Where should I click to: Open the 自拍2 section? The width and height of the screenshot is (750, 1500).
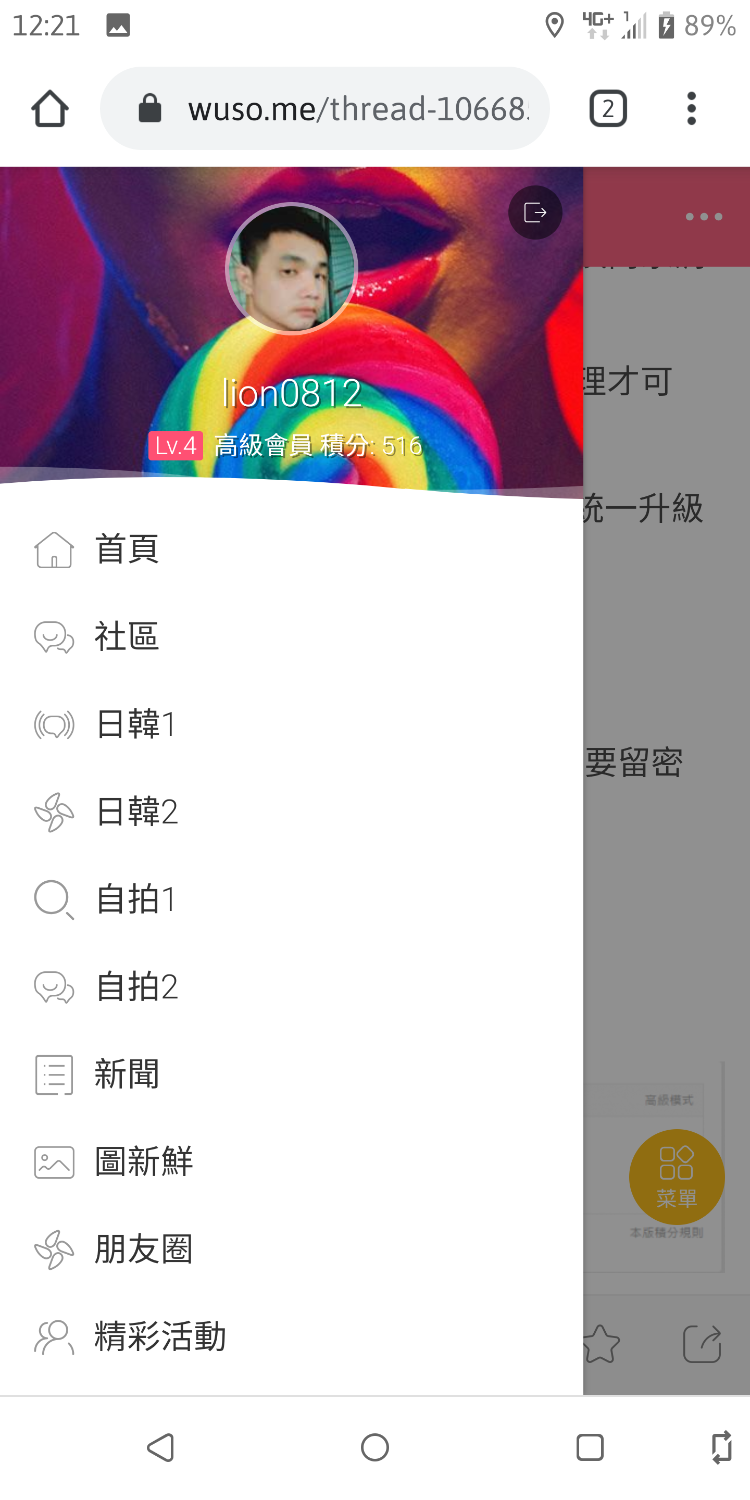tap(135, 987)
